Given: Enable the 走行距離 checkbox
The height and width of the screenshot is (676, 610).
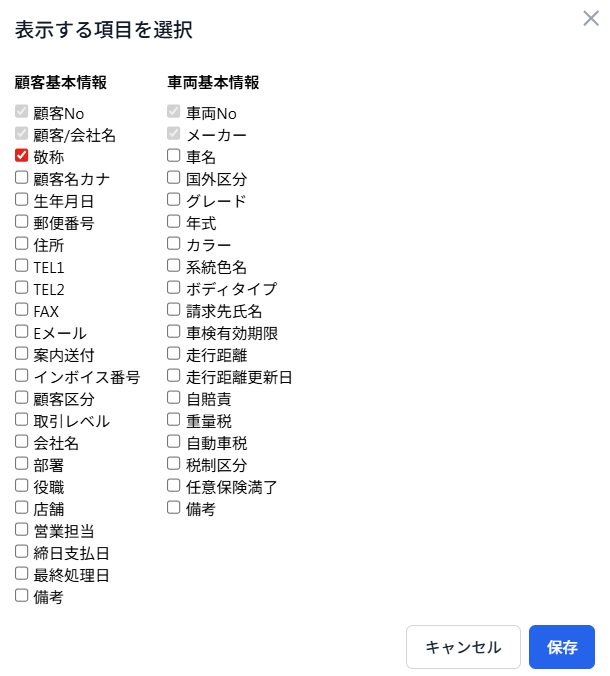Looking at the screenshot, I should click(x=174, y=354).
